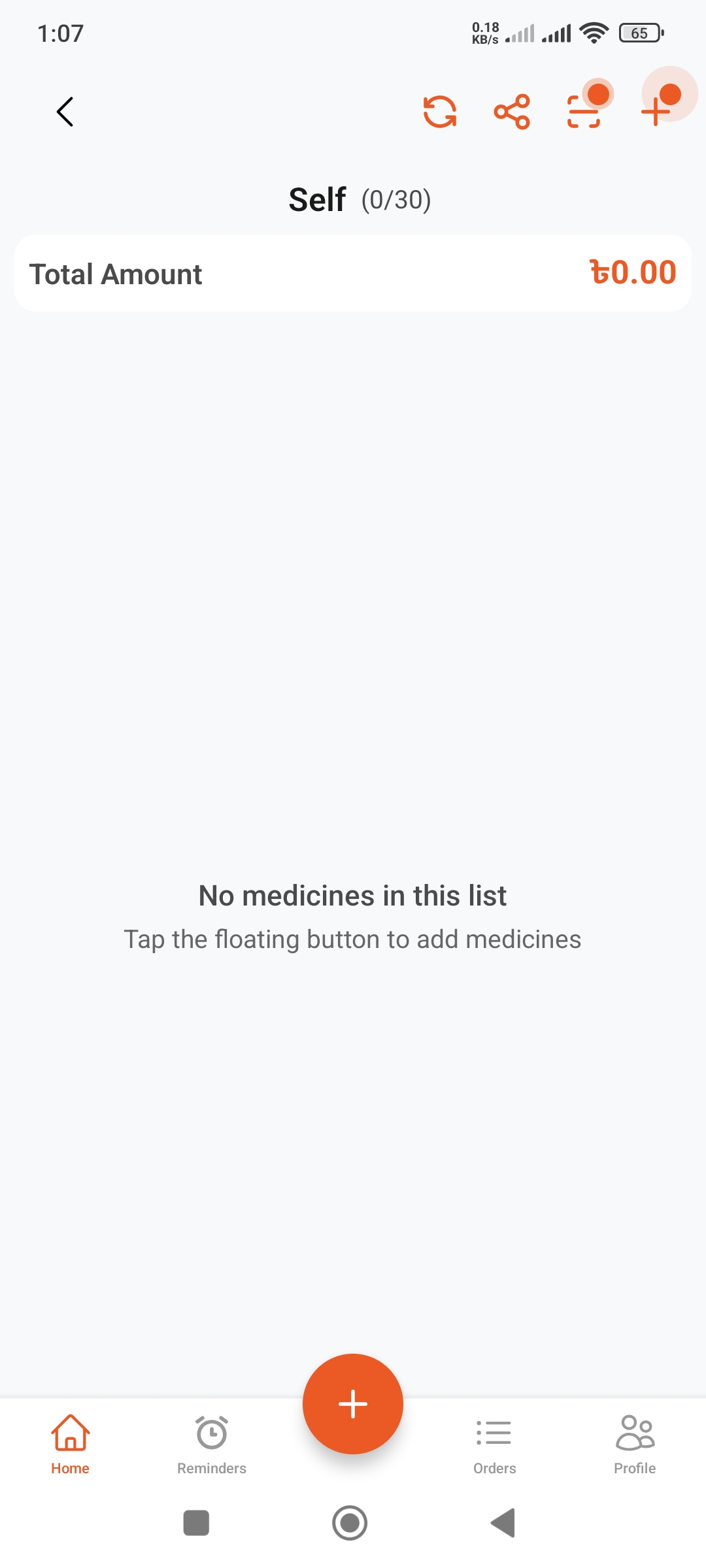Go back using the top arrow
The height and width of the screenshot is (1568, 706).
[65, 112]
